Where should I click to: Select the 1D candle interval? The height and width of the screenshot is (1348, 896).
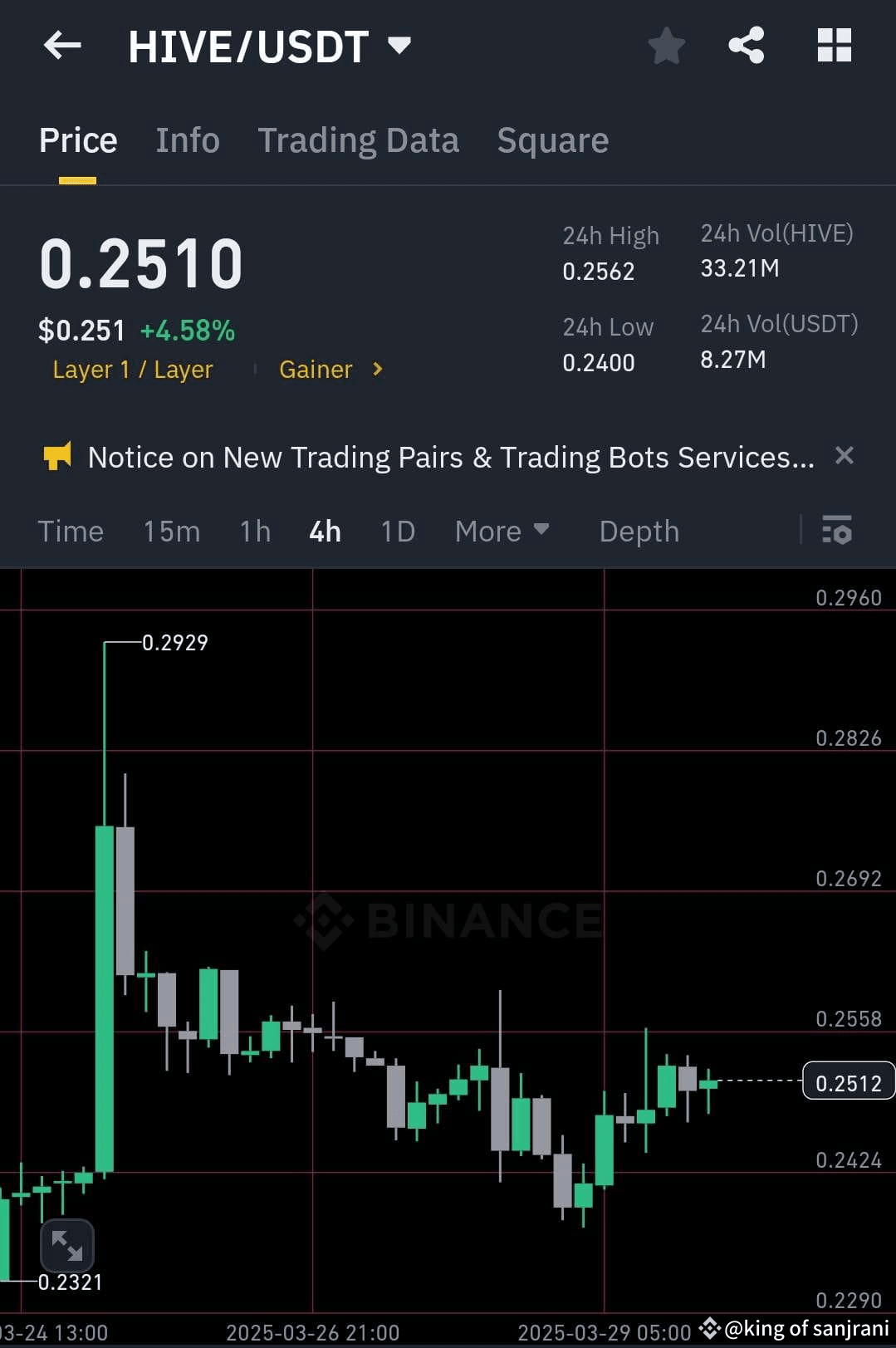pos(397,530)
